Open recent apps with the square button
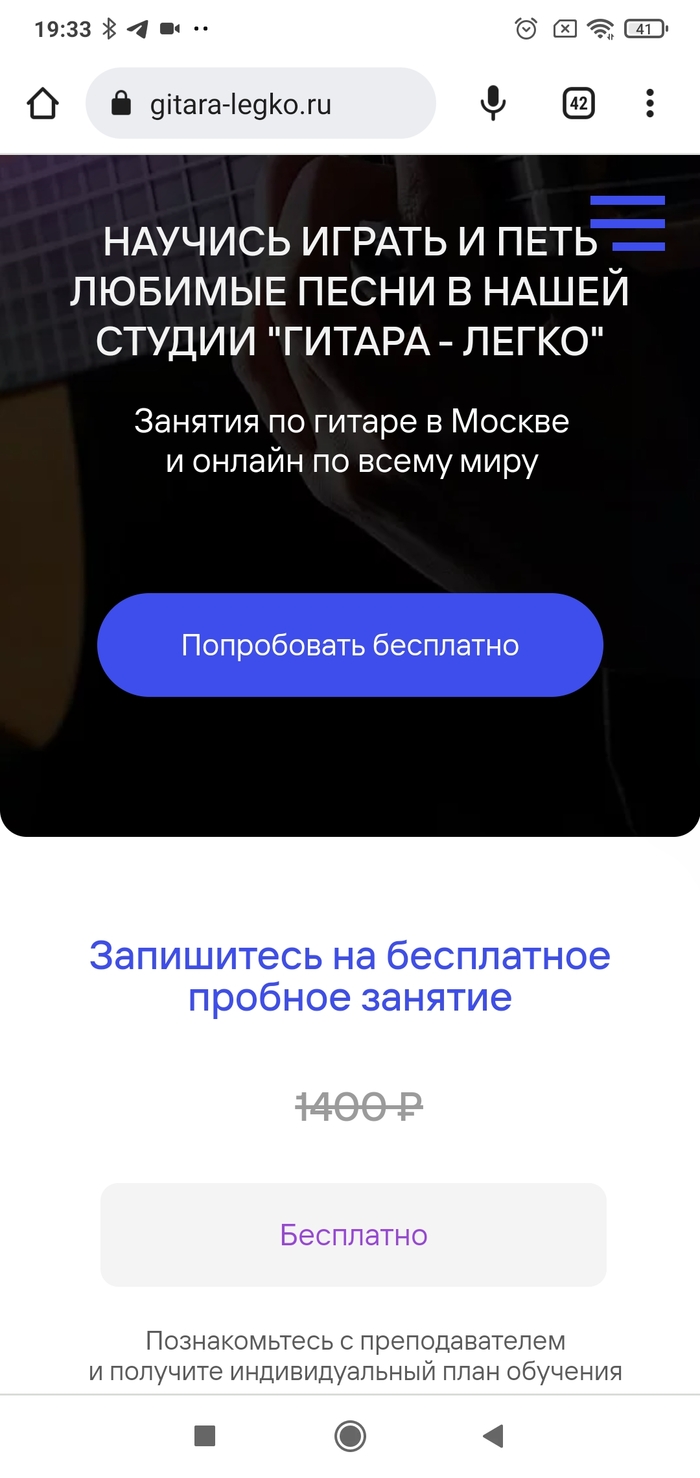The image size is (700, 1478). [x=205, y=1437]
